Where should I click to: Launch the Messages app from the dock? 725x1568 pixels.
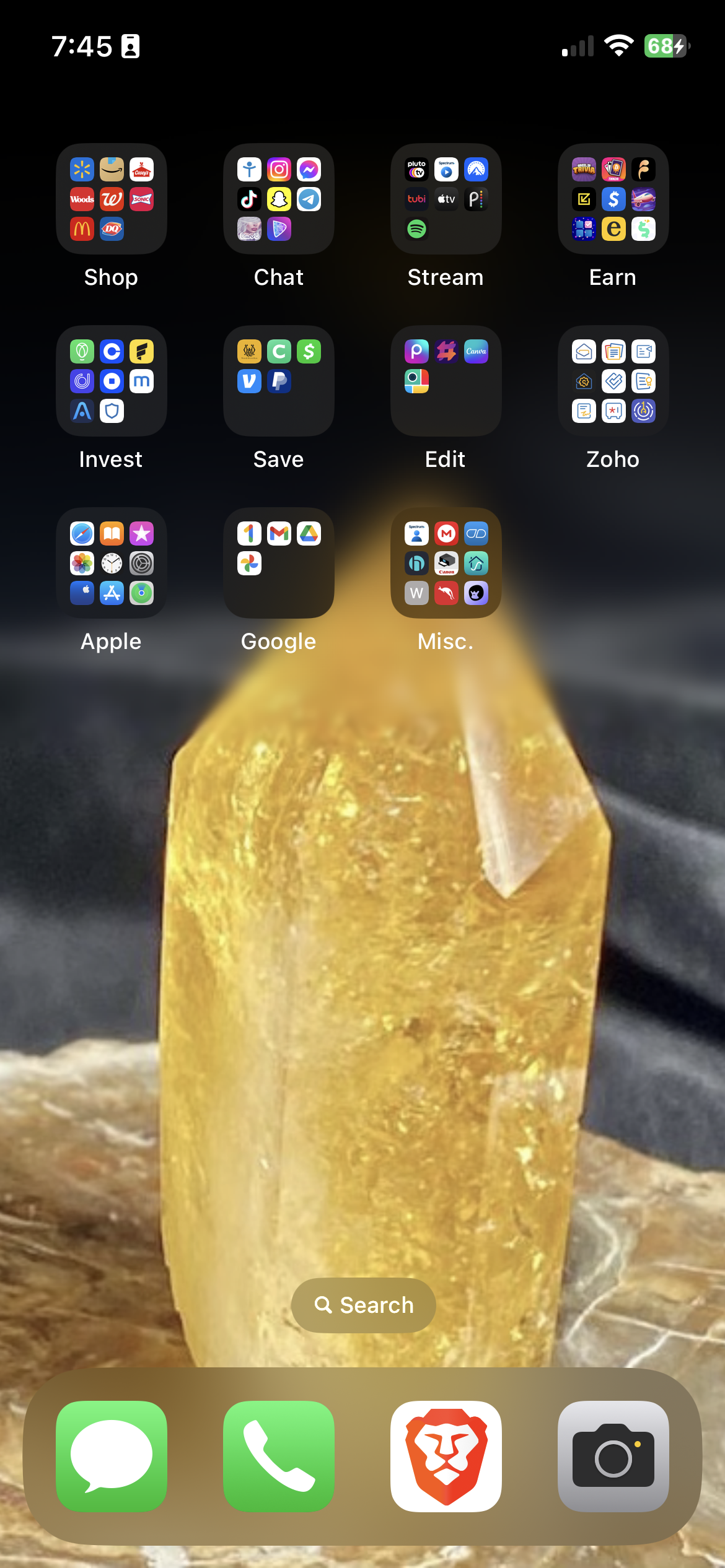pyautogui.click(x=112, y=1456)
